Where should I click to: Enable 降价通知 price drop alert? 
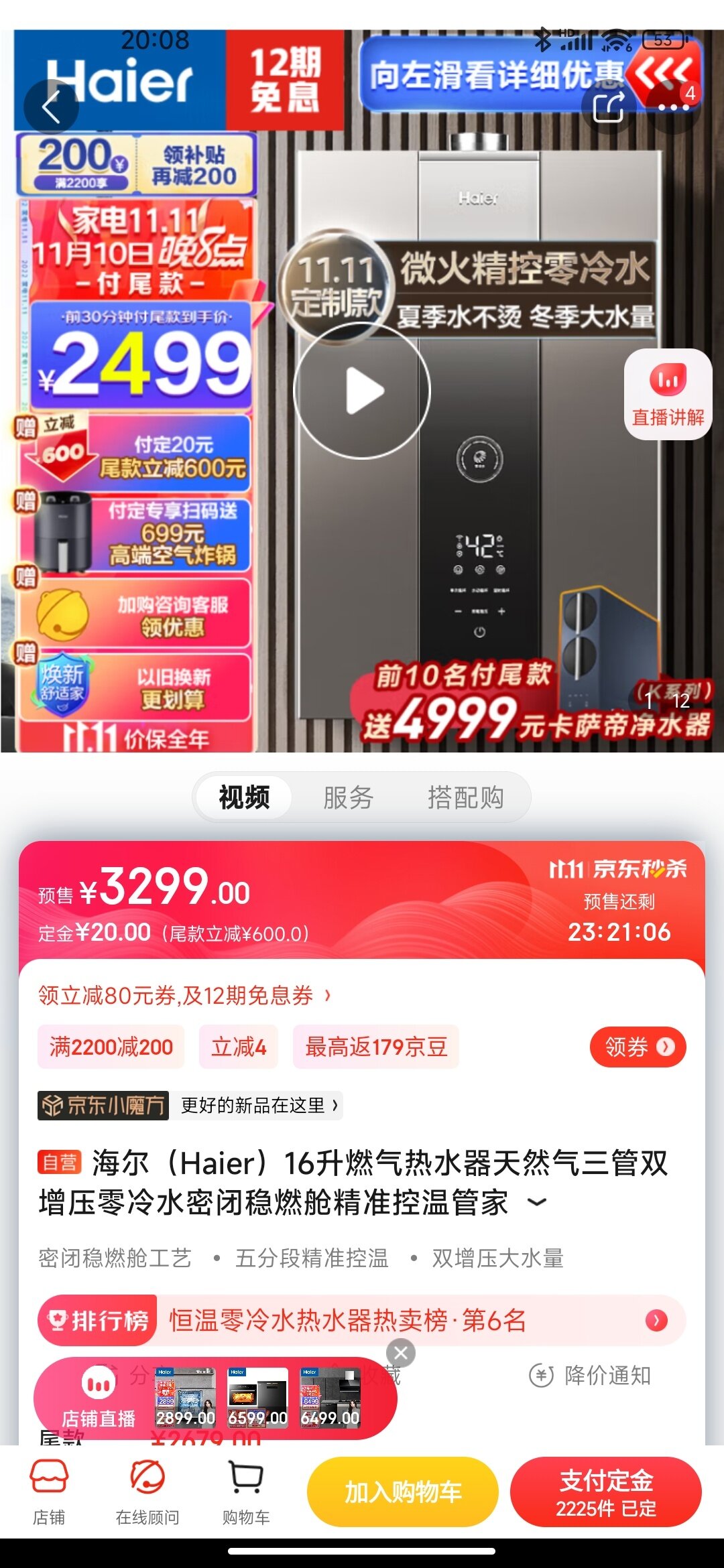pyautogui.click(x=590, y=1376)
